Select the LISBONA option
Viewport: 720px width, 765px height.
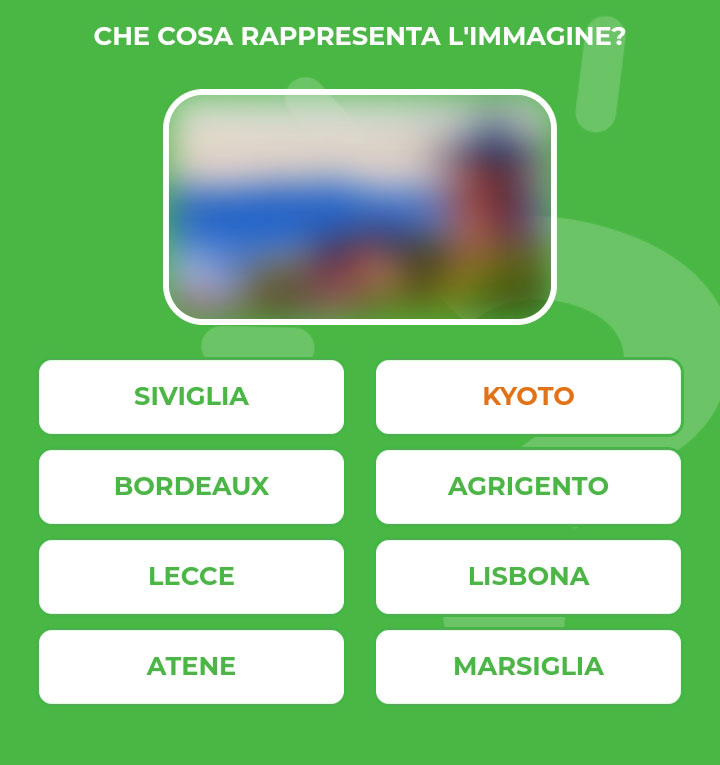tap(528, 577)
